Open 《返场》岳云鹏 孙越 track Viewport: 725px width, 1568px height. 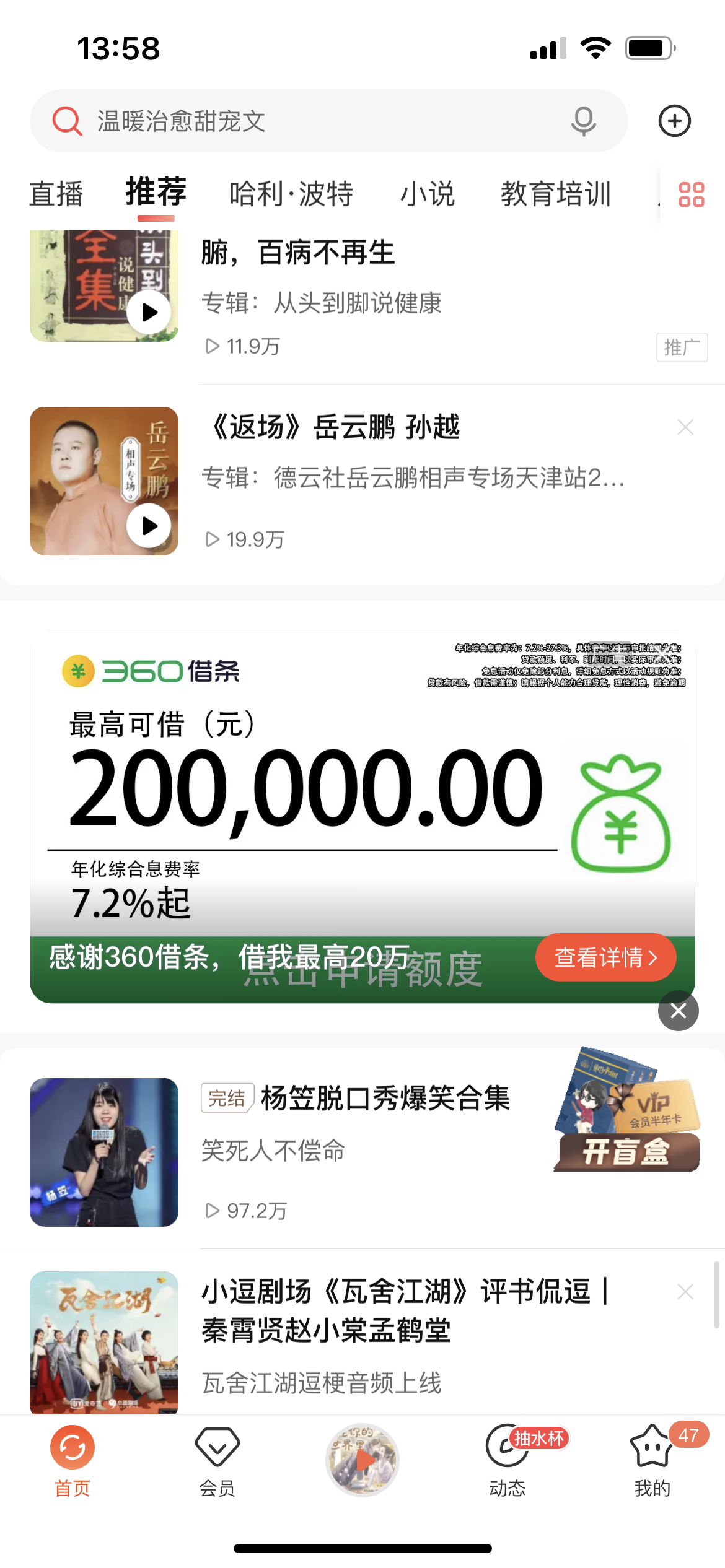point(335,427)
